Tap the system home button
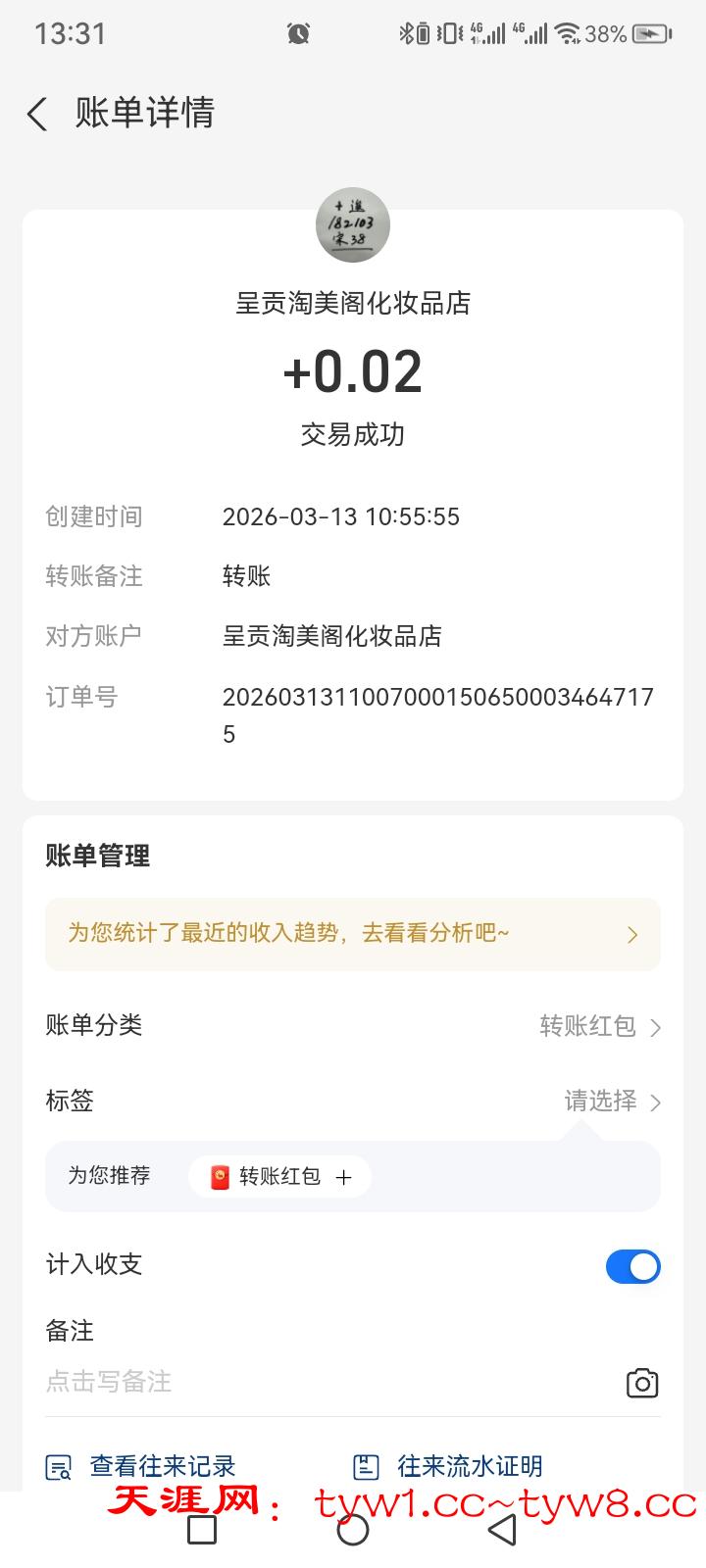 coord(353,1530)
